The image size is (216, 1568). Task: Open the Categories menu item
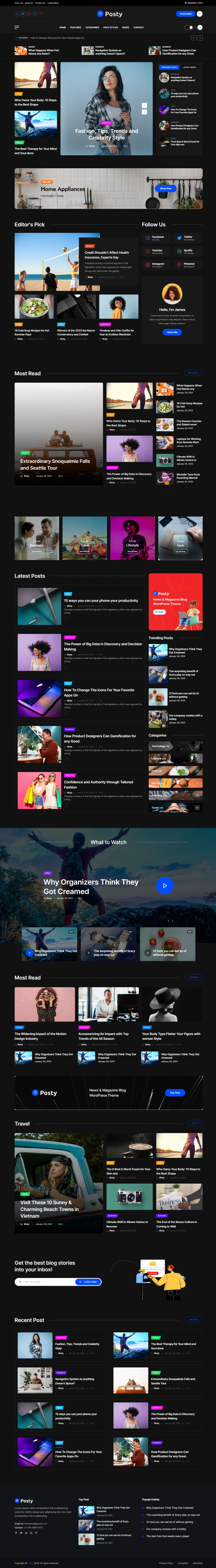92,27
